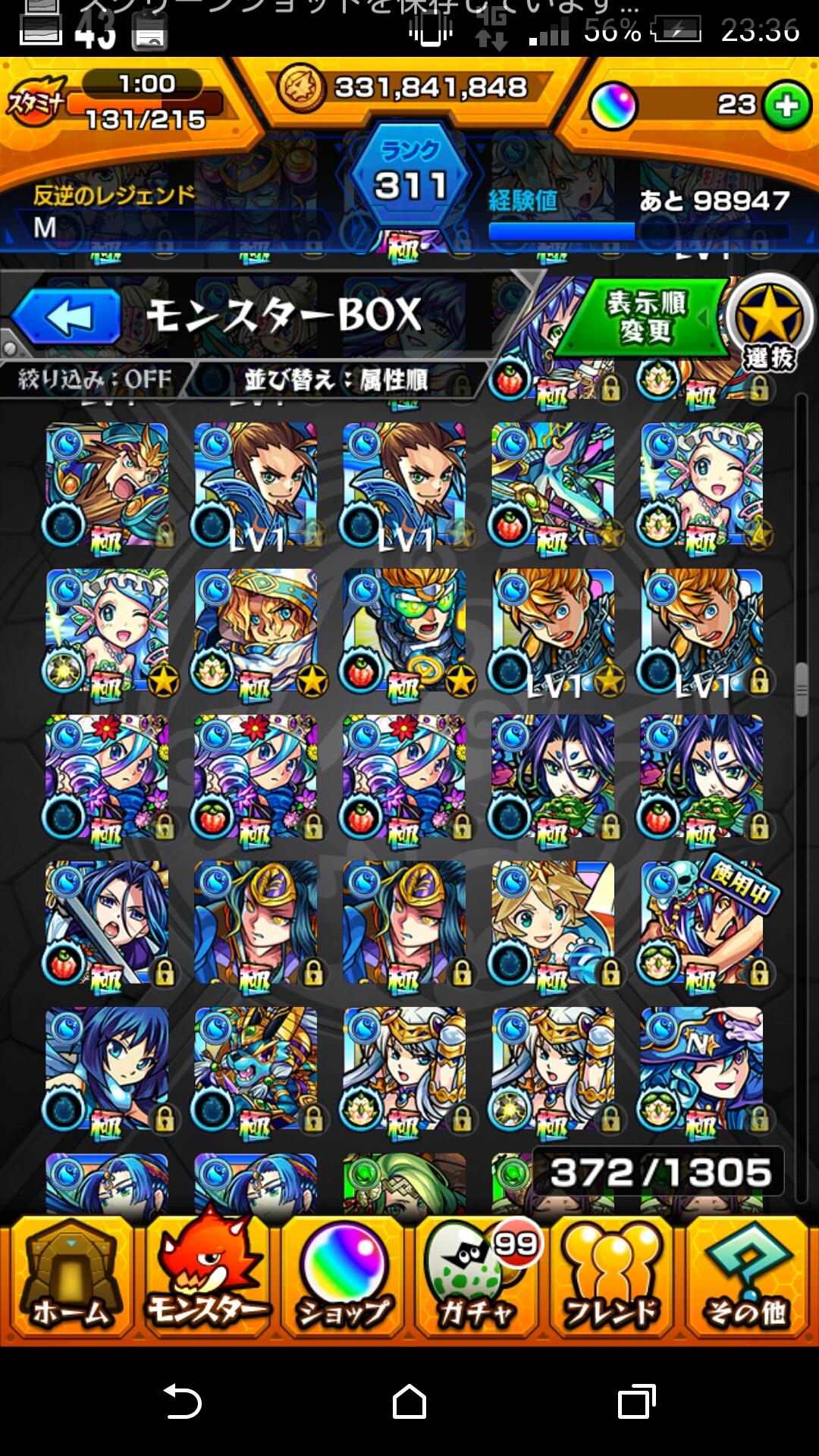Select the blue dragon-armored monster
This screenshot has height=1456, width=819.
(256, 1069)
